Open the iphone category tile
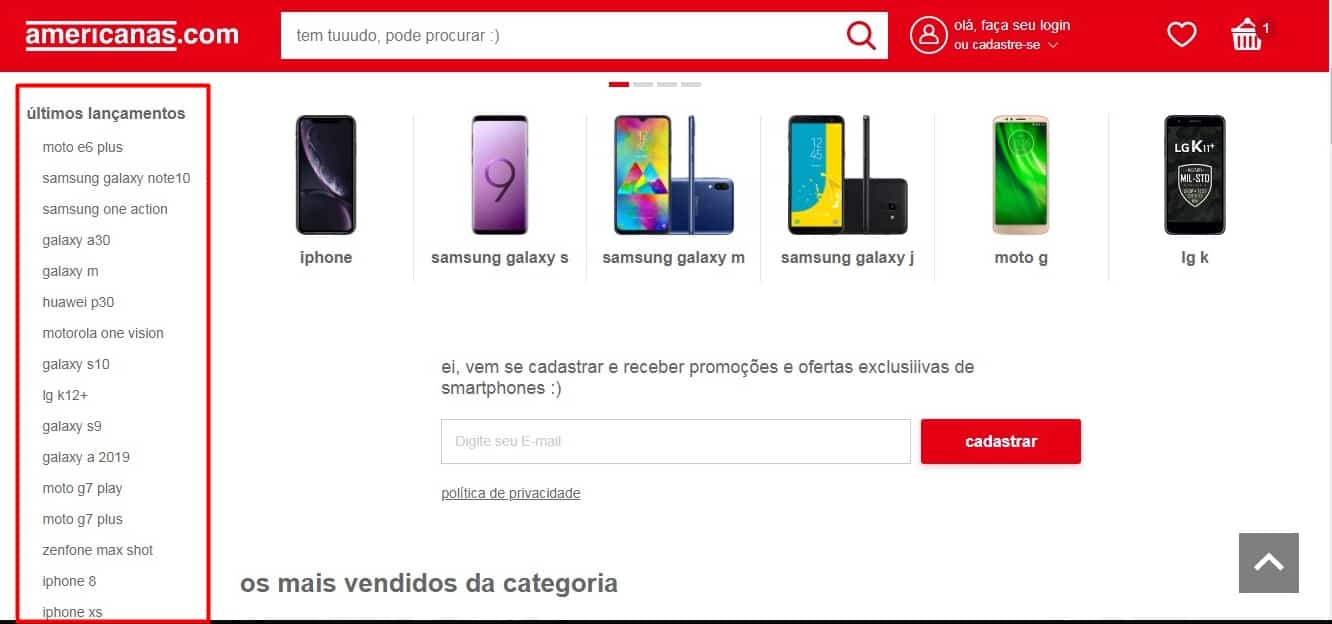 point(326,190)
